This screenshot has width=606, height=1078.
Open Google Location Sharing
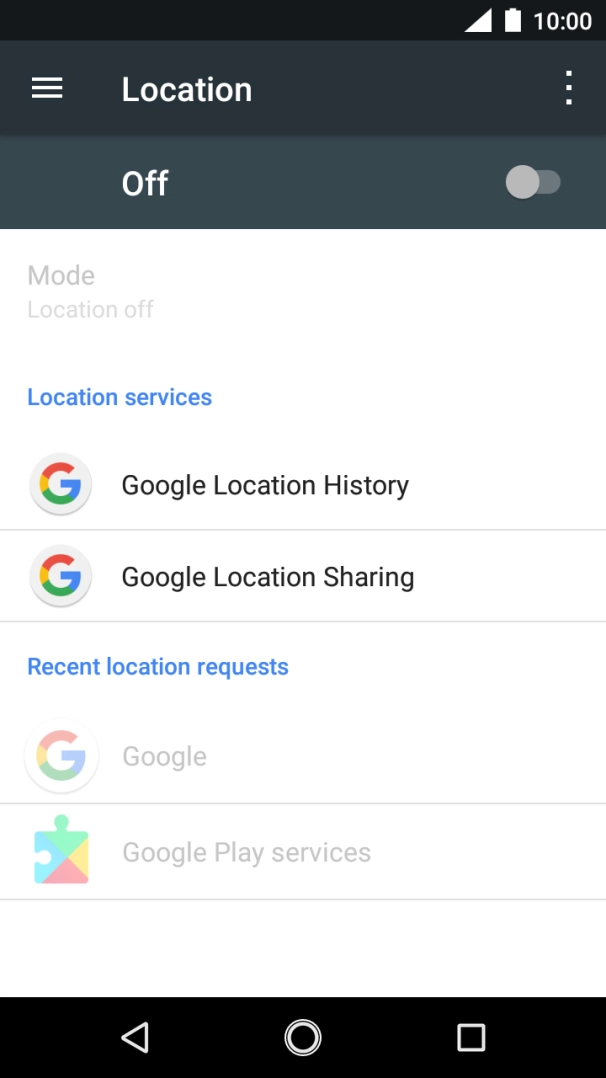[303, 576]
